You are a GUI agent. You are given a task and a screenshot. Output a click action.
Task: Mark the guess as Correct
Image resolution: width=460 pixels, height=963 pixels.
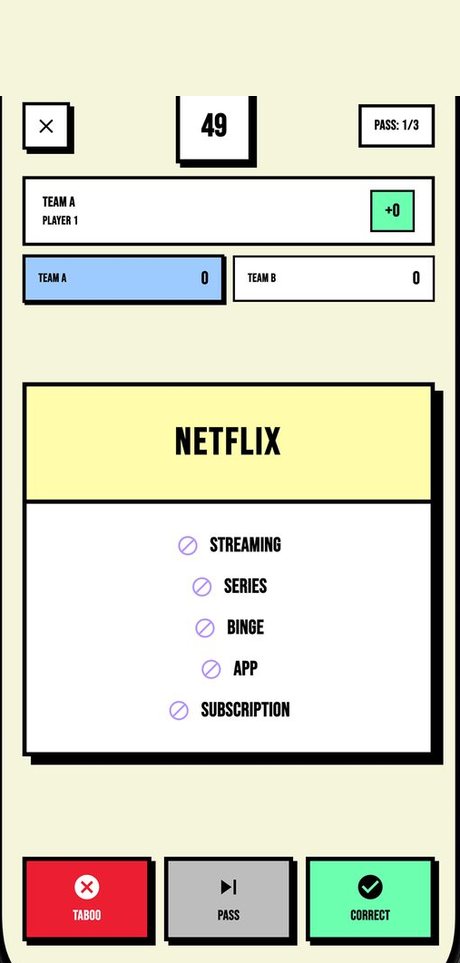pyautogui.click(x=370, y=899)
